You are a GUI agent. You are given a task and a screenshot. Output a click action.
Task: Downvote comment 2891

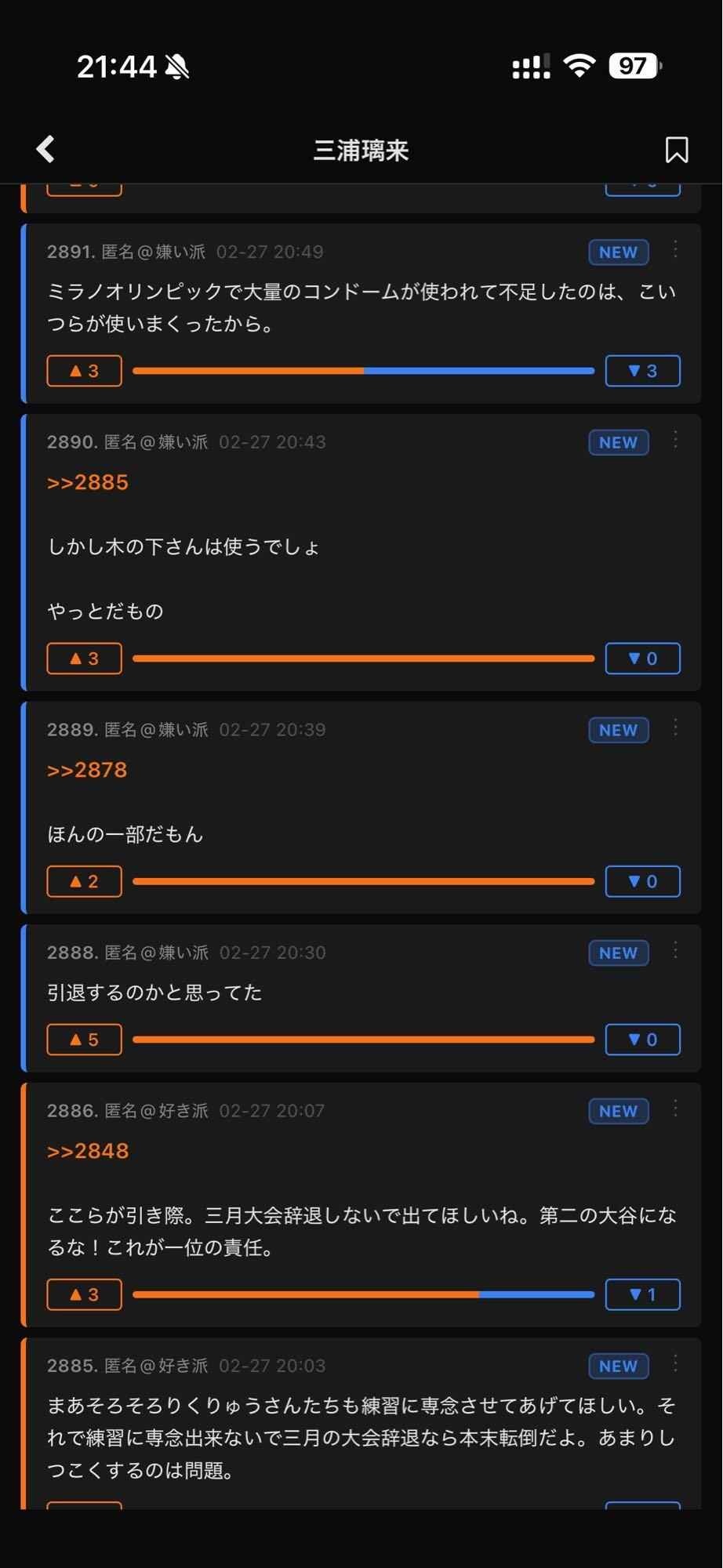click(x=642, y=371)
